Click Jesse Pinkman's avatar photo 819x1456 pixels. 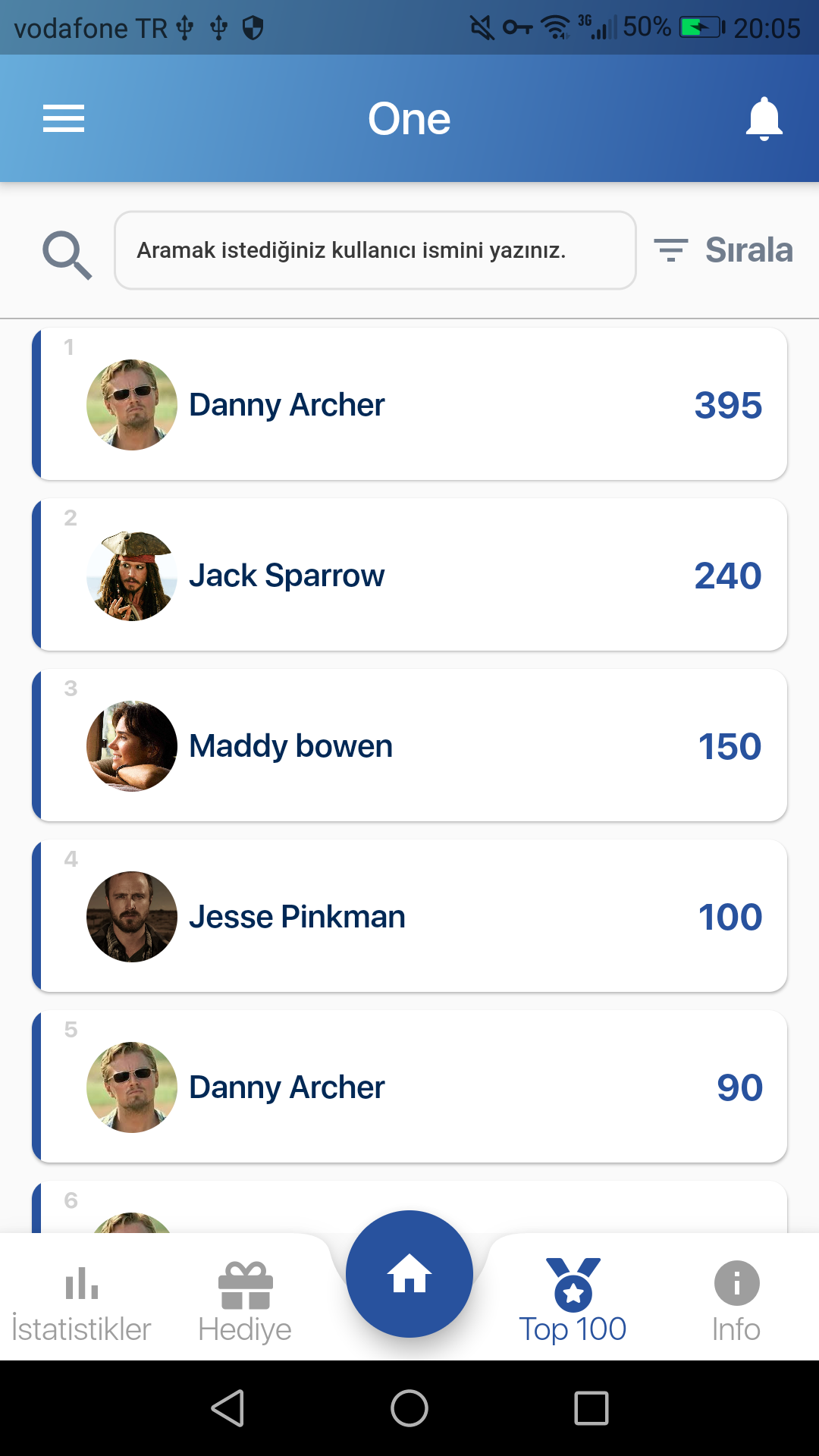131,916
